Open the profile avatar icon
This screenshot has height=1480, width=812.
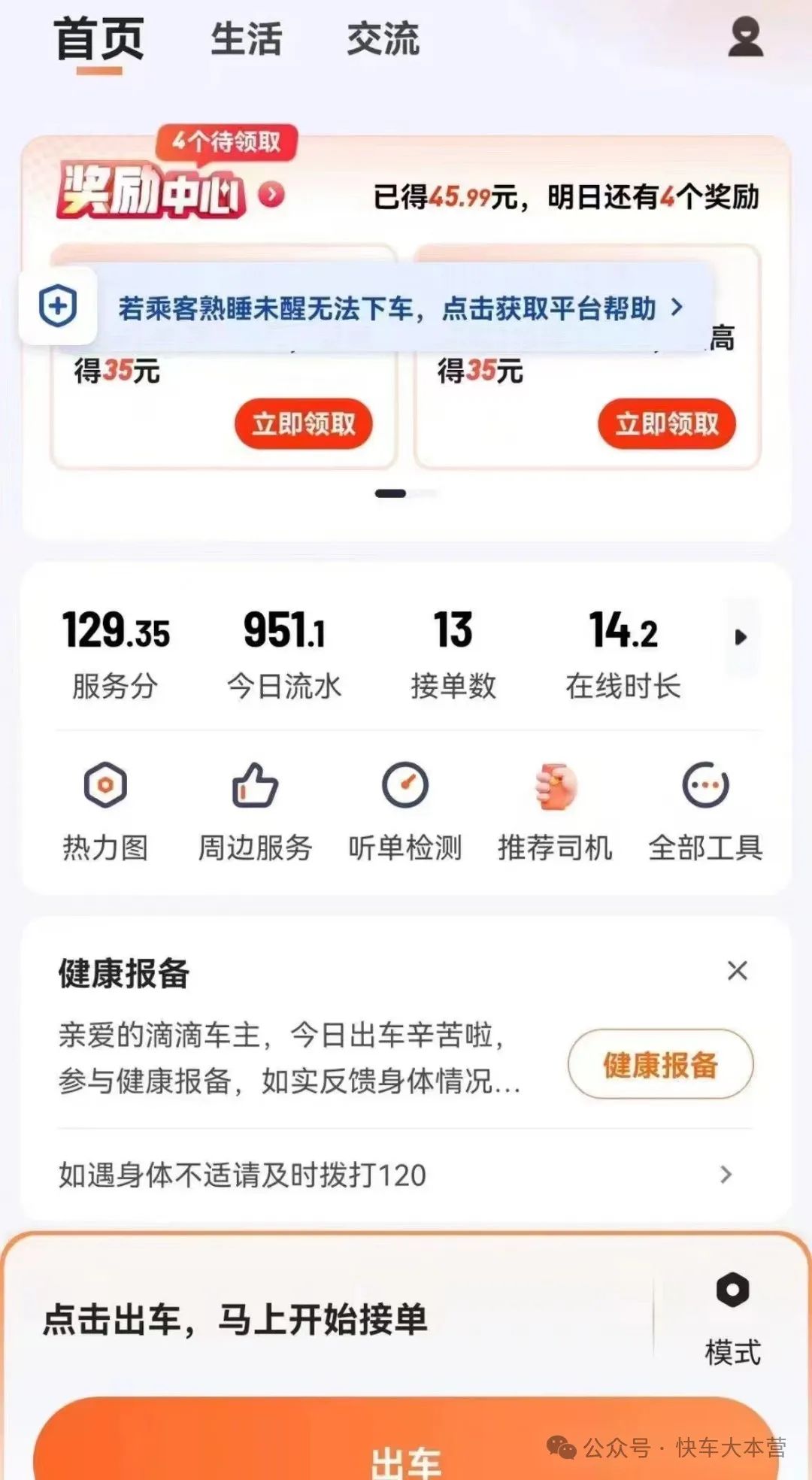tap(745, 38)
